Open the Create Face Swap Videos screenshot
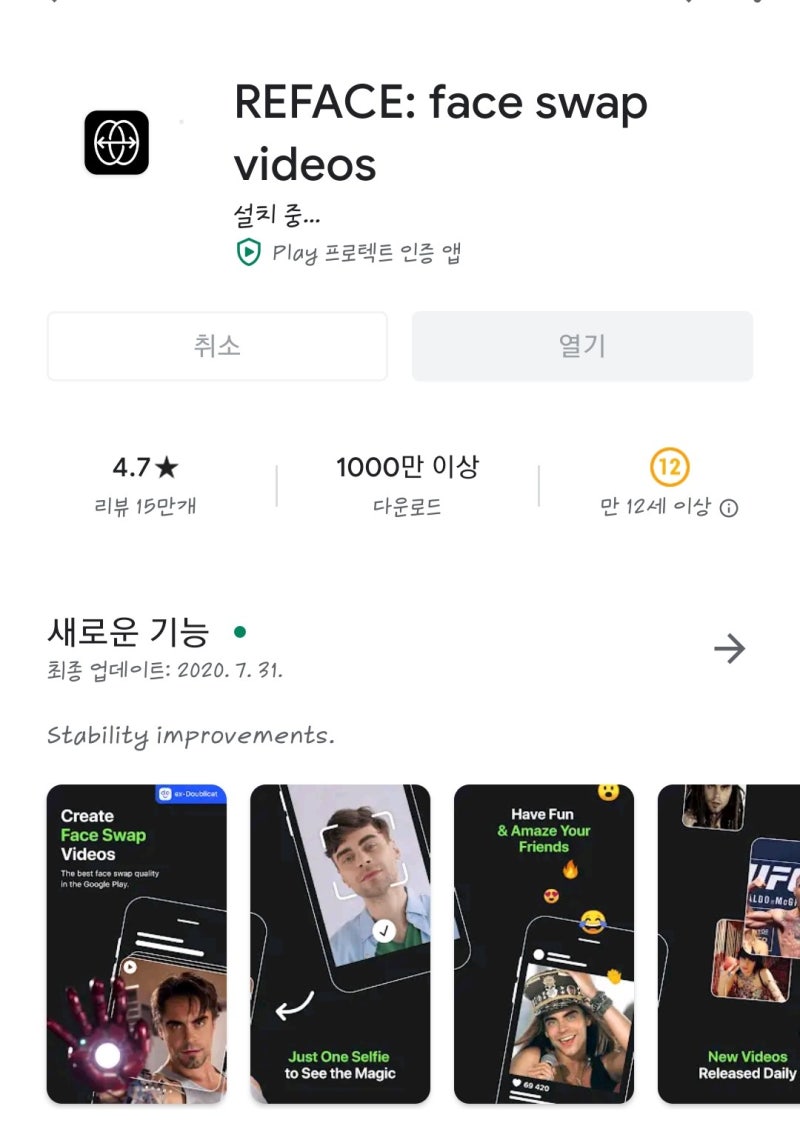800x1146 pixels. click(137, 942)
